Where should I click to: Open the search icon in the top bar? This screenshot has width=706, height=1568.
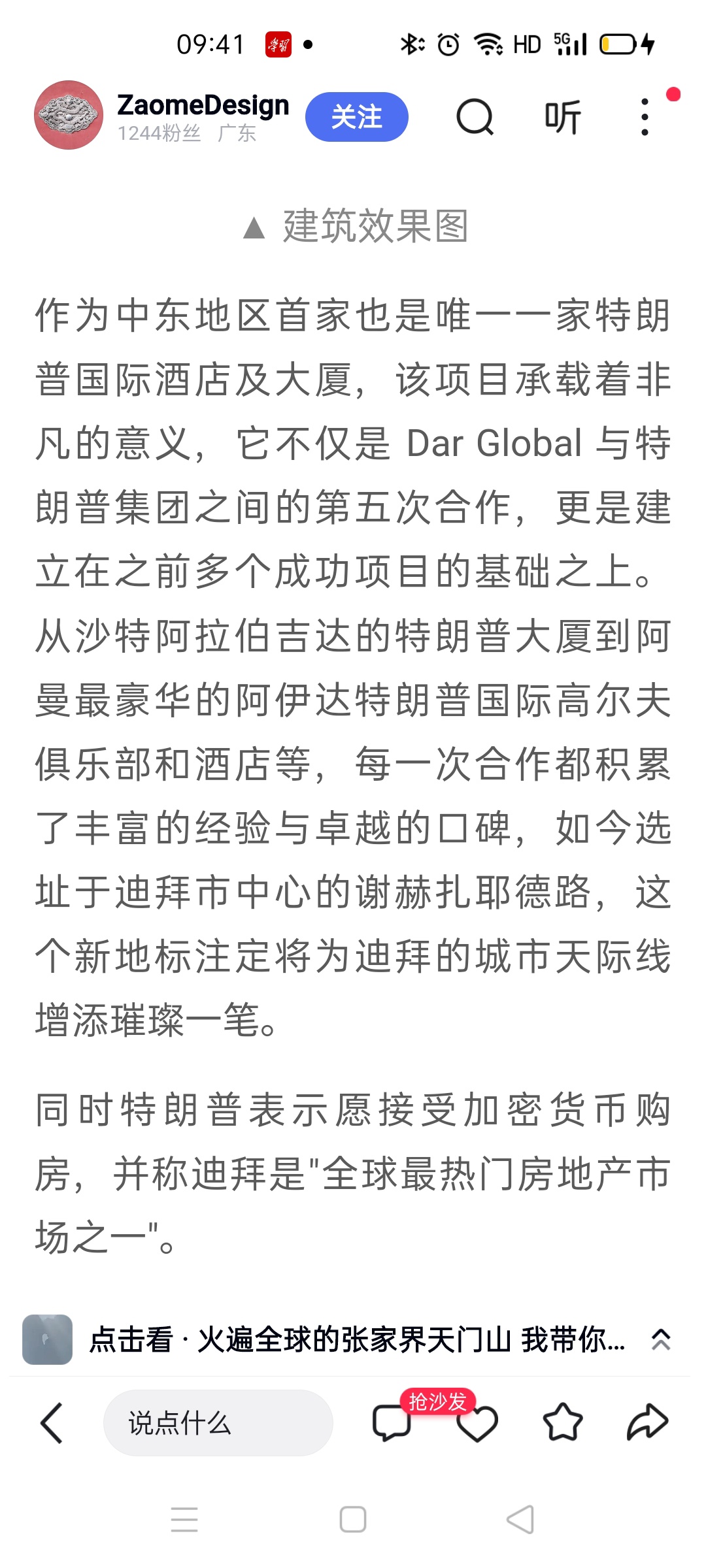pyautogui.click(x=475, y=117)
